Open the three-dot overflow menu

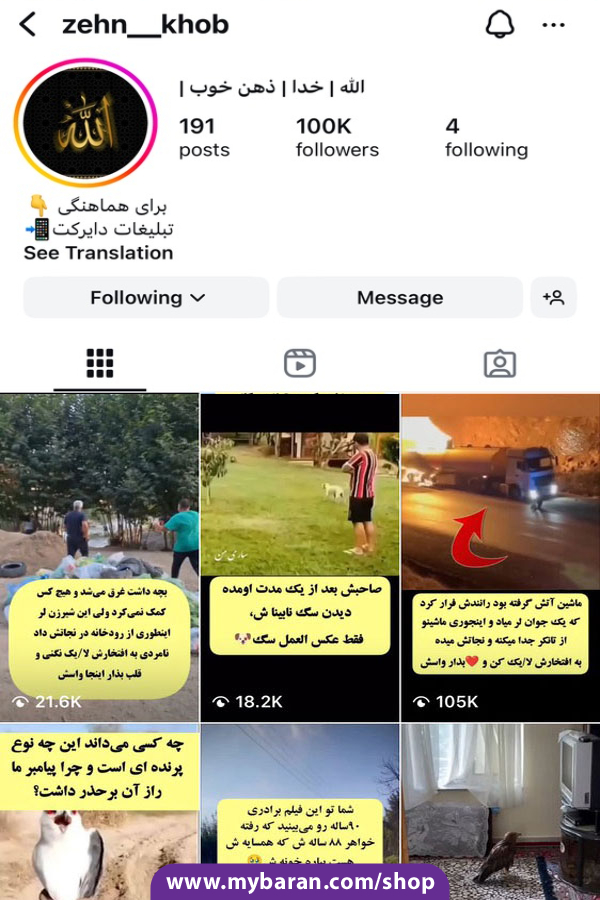pyautogui.click(x=553, y=25)
